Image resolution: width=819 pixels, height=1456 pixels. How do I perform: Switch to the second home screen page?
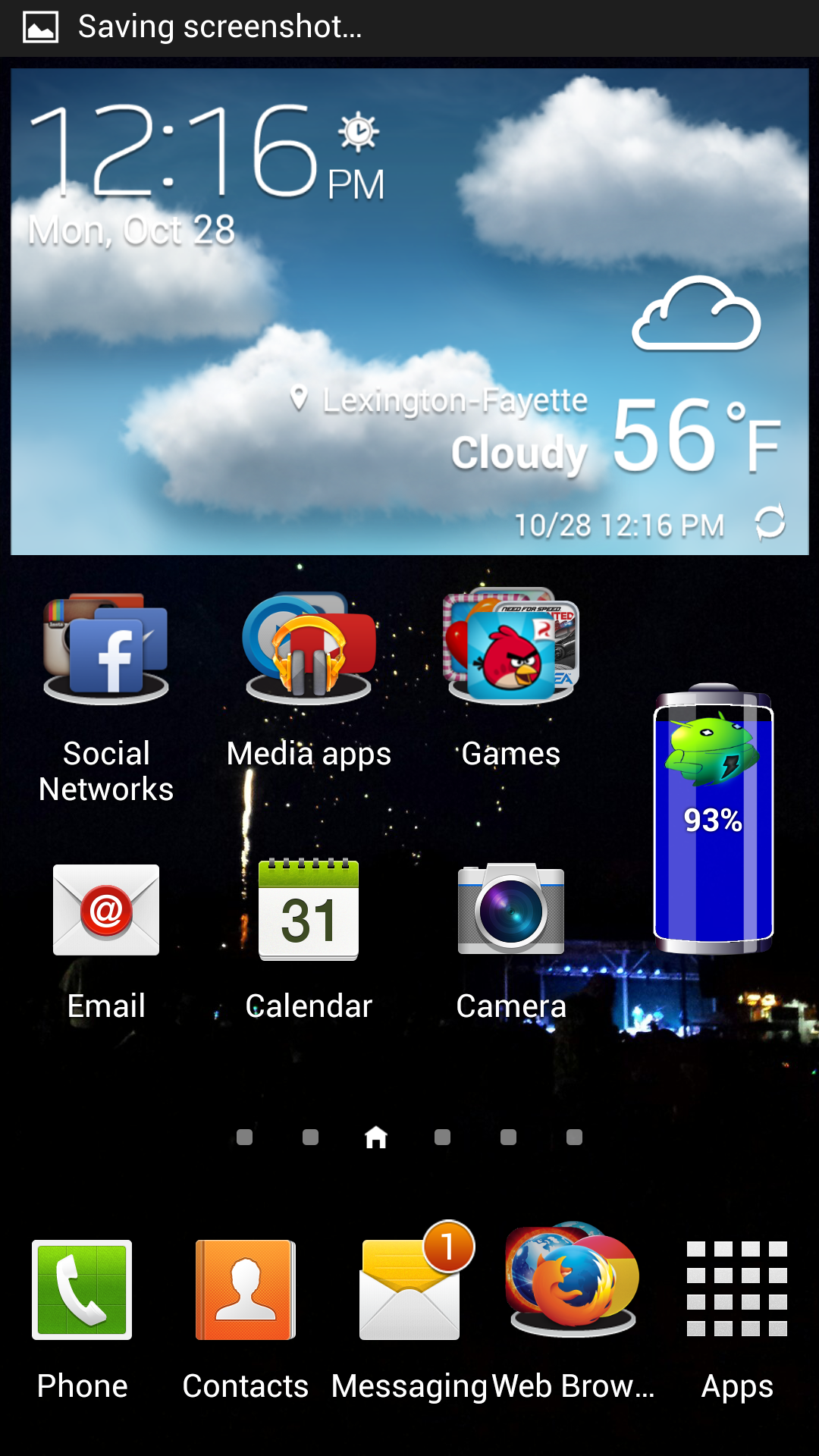coord(309,1137)
